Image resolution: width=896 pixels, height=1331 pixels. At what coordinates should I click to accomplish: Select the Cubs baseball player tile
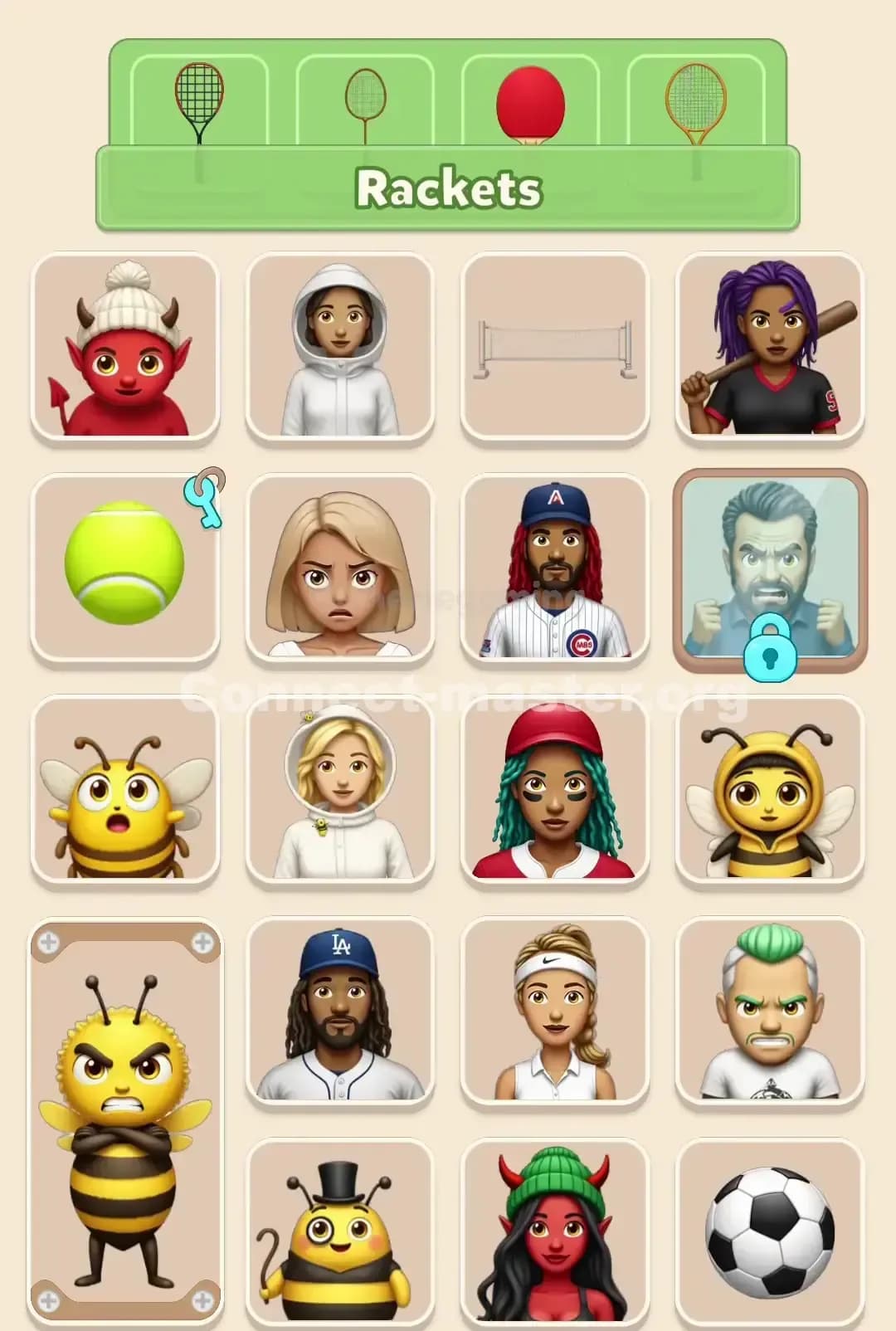click(556, 568)
